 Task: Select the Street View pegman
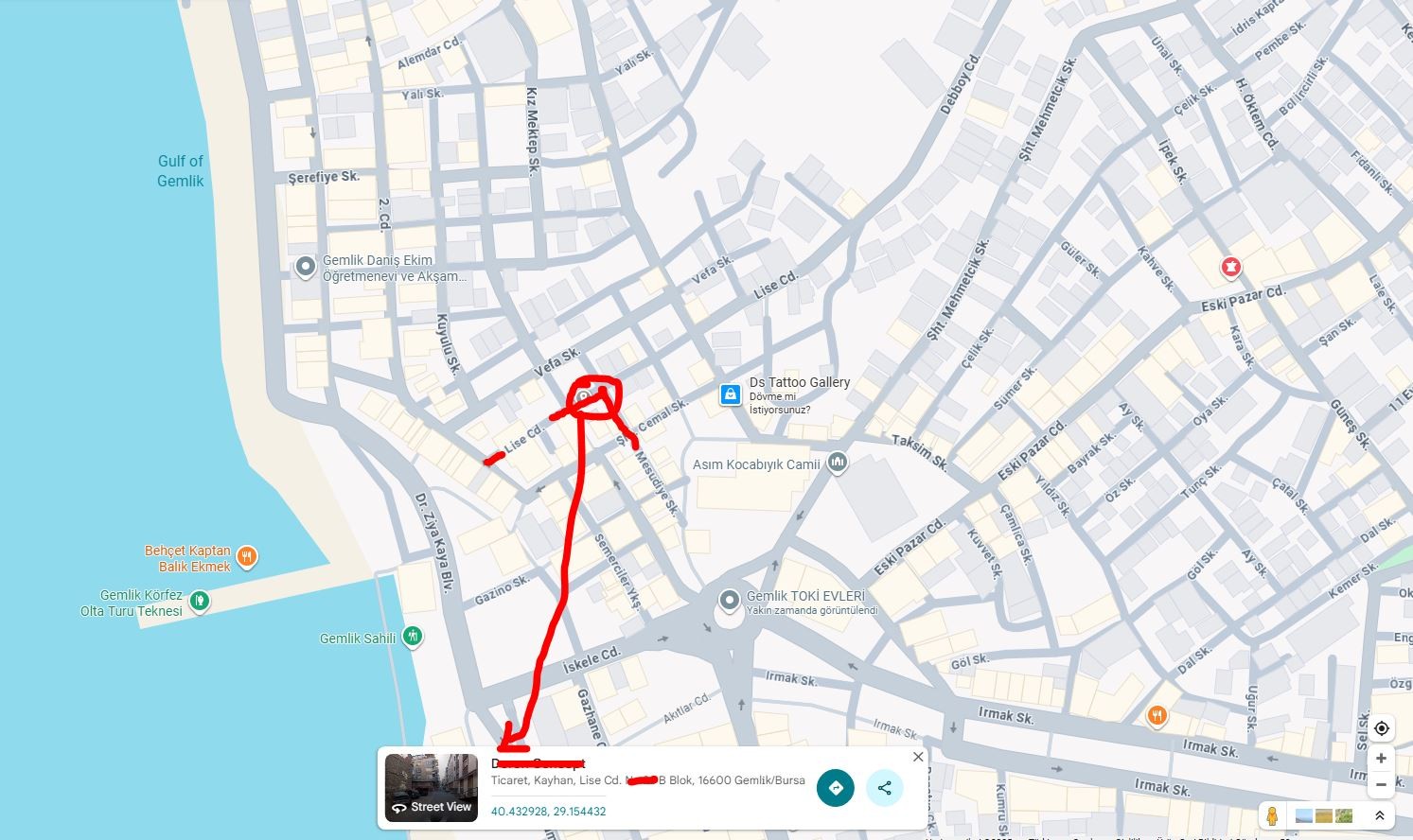[1273, 815]
